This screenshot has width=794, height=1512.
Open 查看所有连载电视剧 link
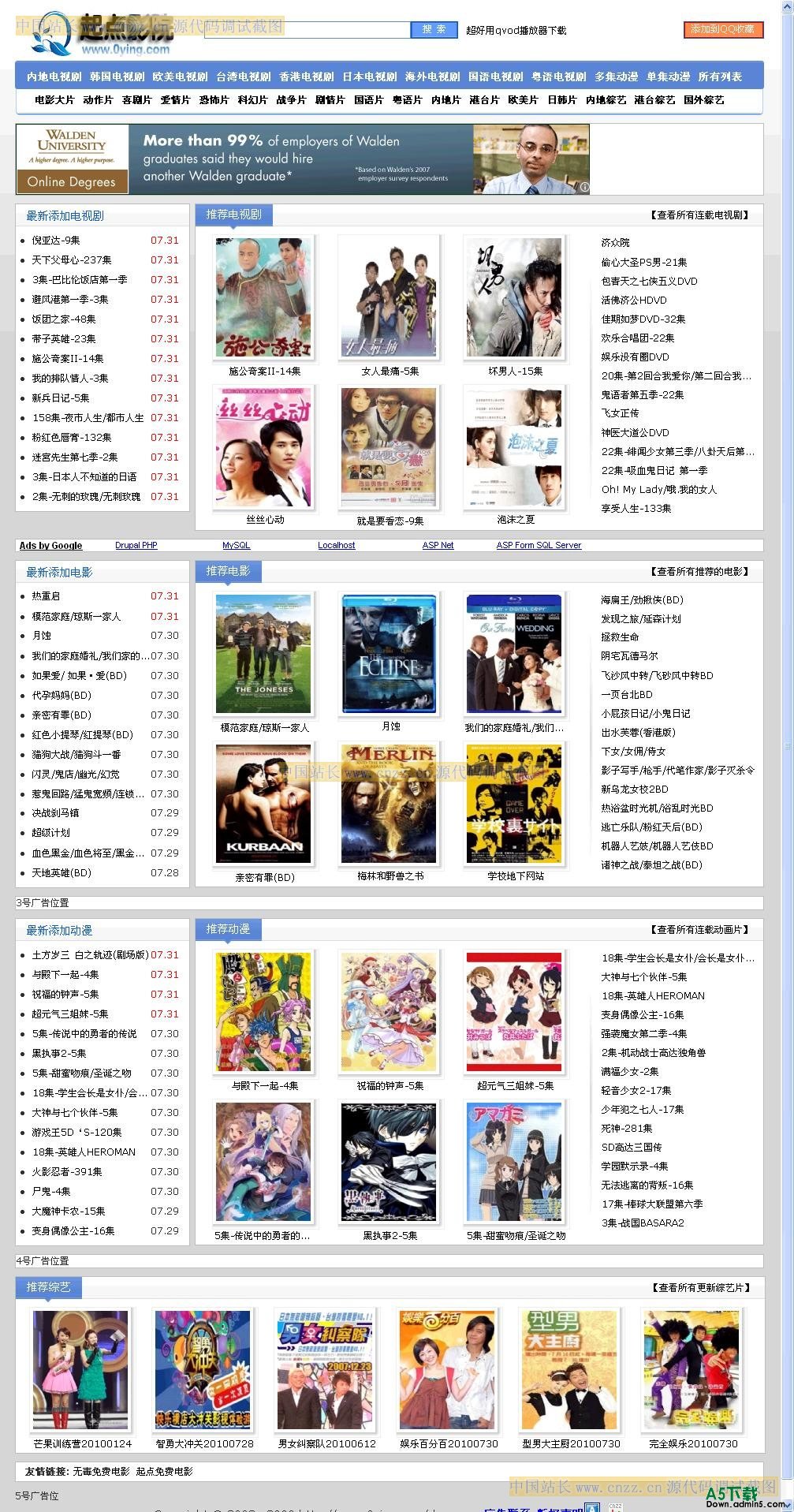(x=699, y=215)
